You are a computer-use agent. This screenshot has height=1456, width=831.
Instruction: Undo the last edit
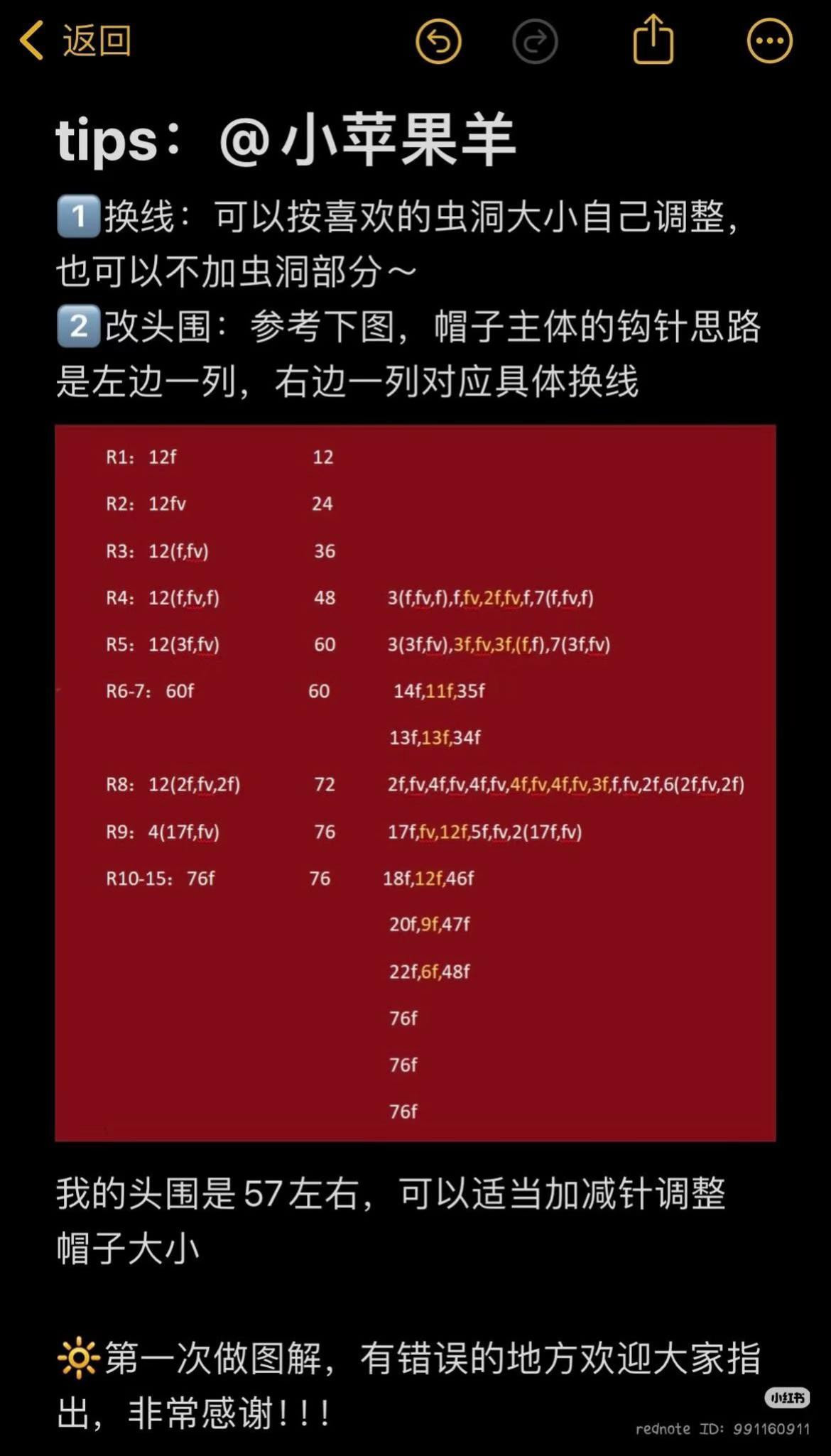pyautogui.click(x=438, y=41)
